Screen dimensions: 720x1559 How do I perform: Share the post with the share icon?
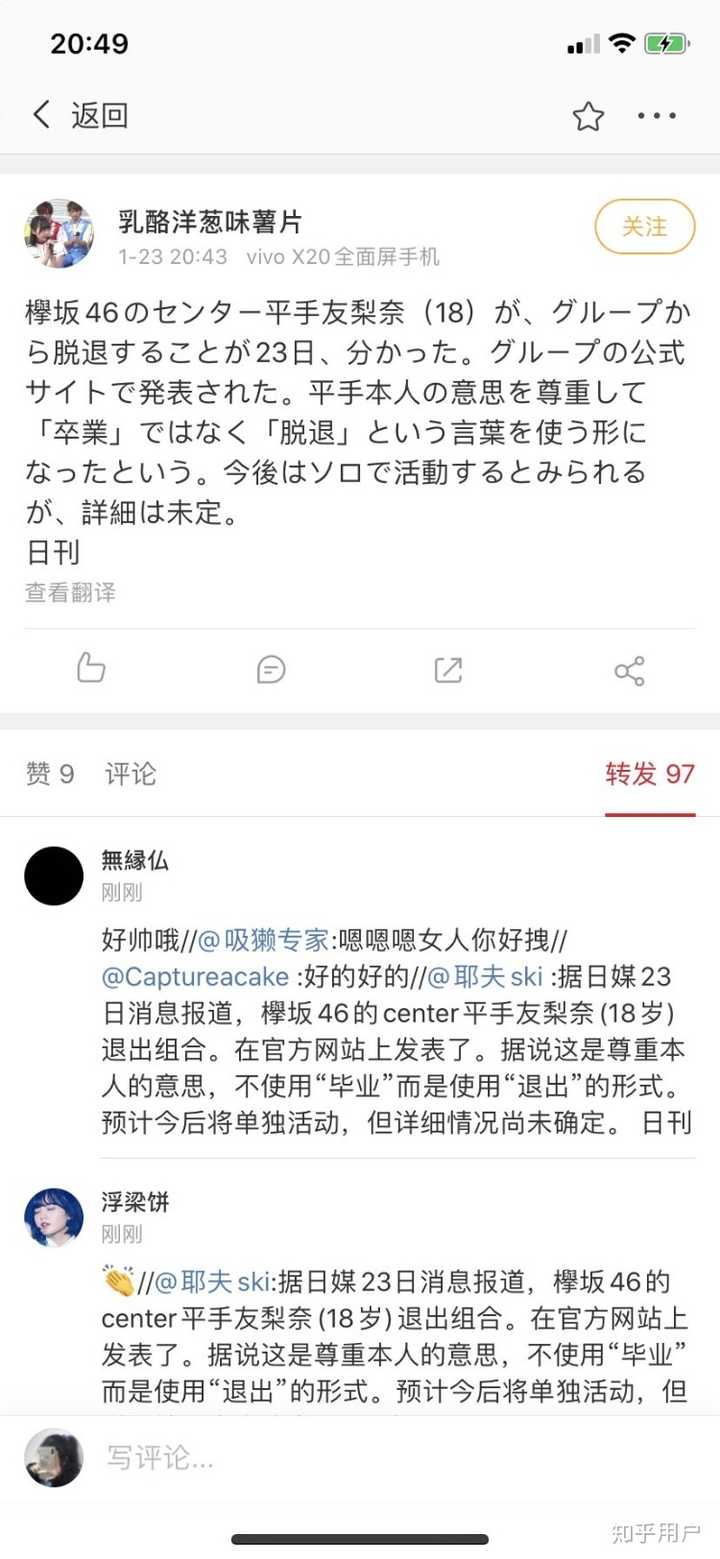click(x=629, y=670)
